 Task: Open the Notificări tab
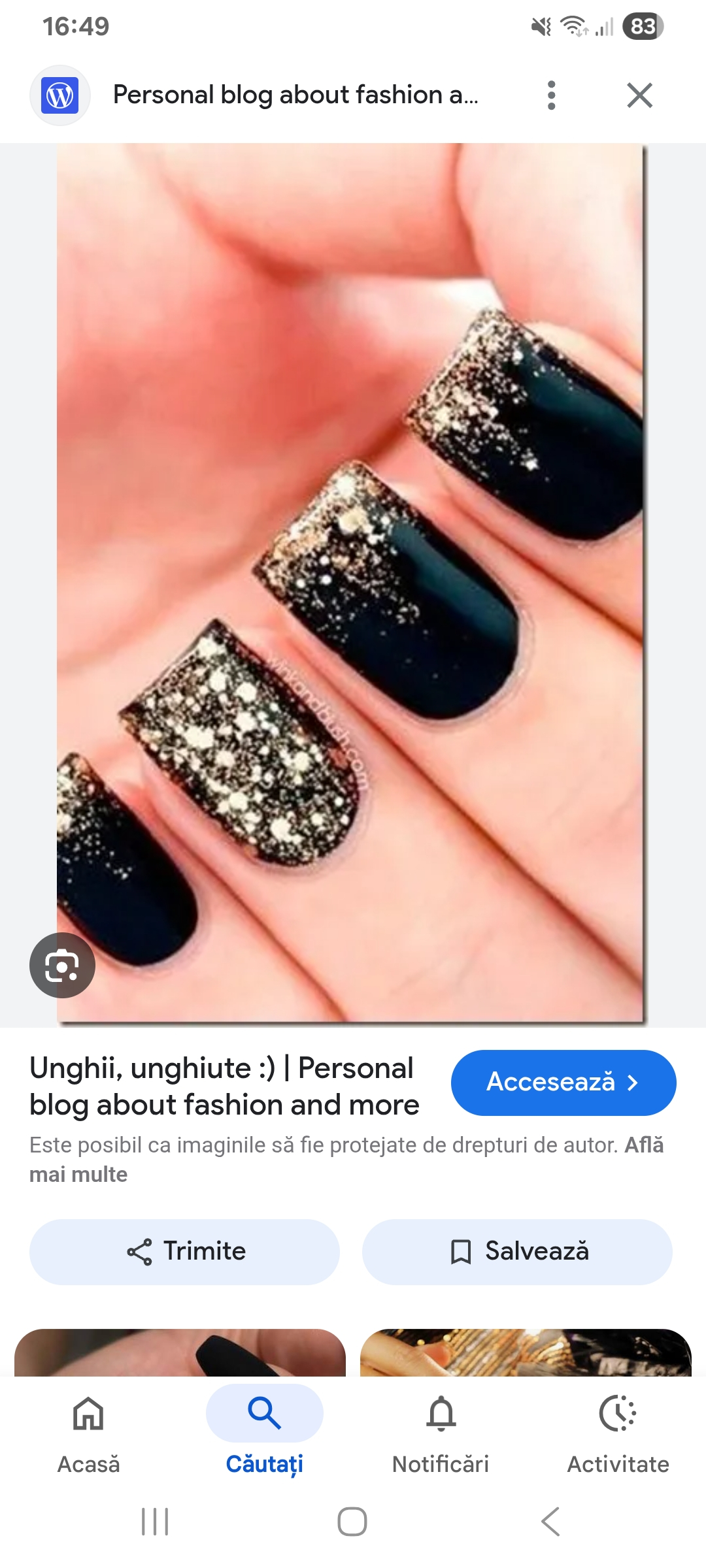tap(441, 1431)
